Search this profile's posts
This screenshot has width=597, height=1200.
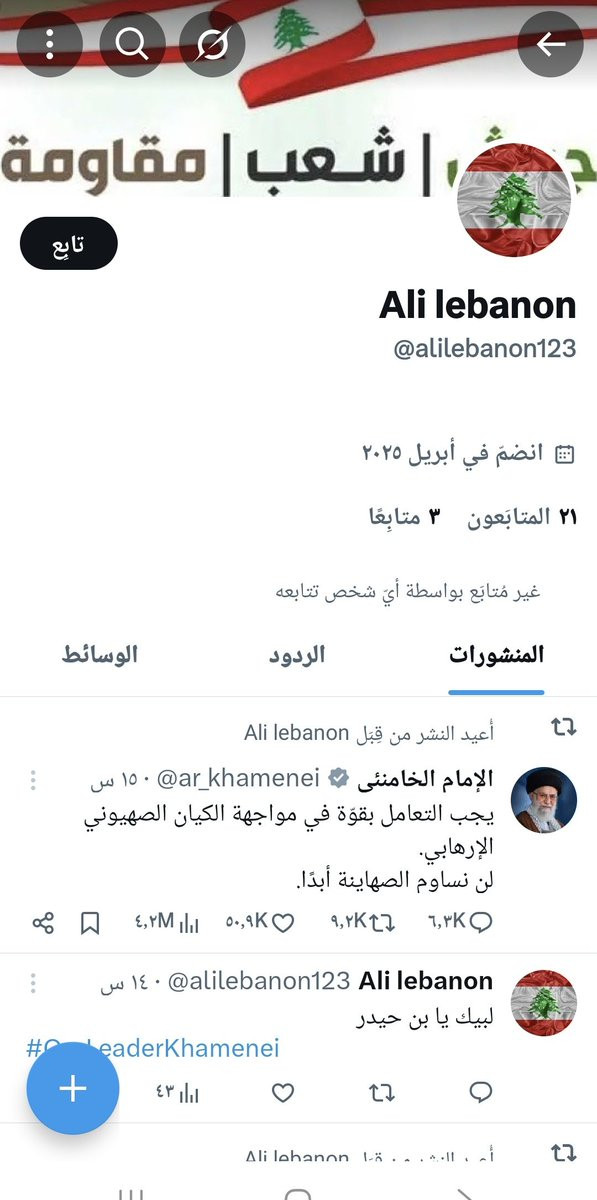coord(131,44)
